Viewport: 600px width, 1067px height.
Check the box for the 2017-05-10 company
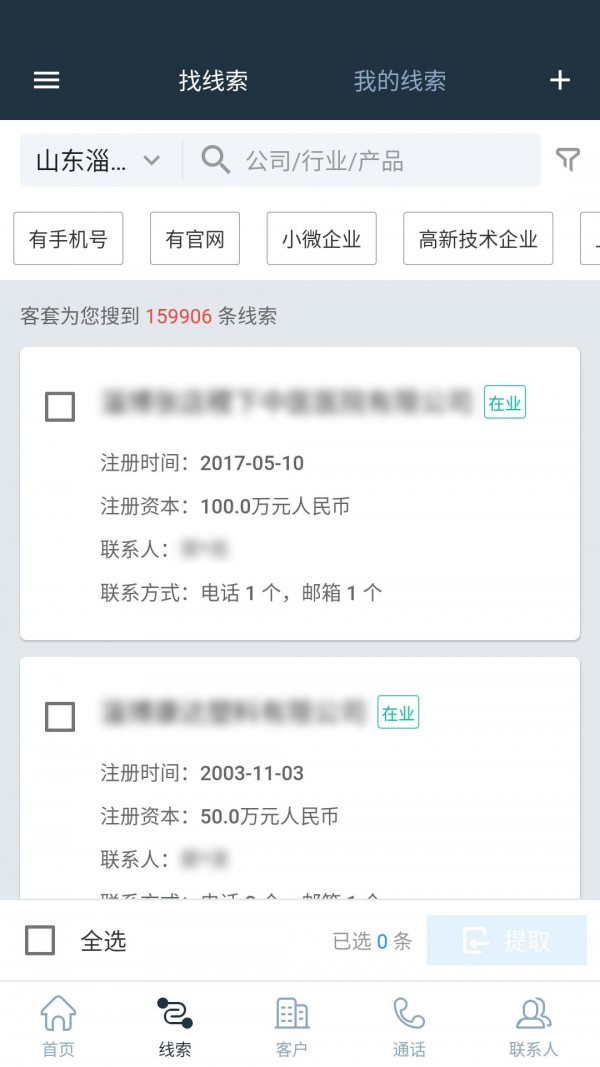[x=60, y=407]
